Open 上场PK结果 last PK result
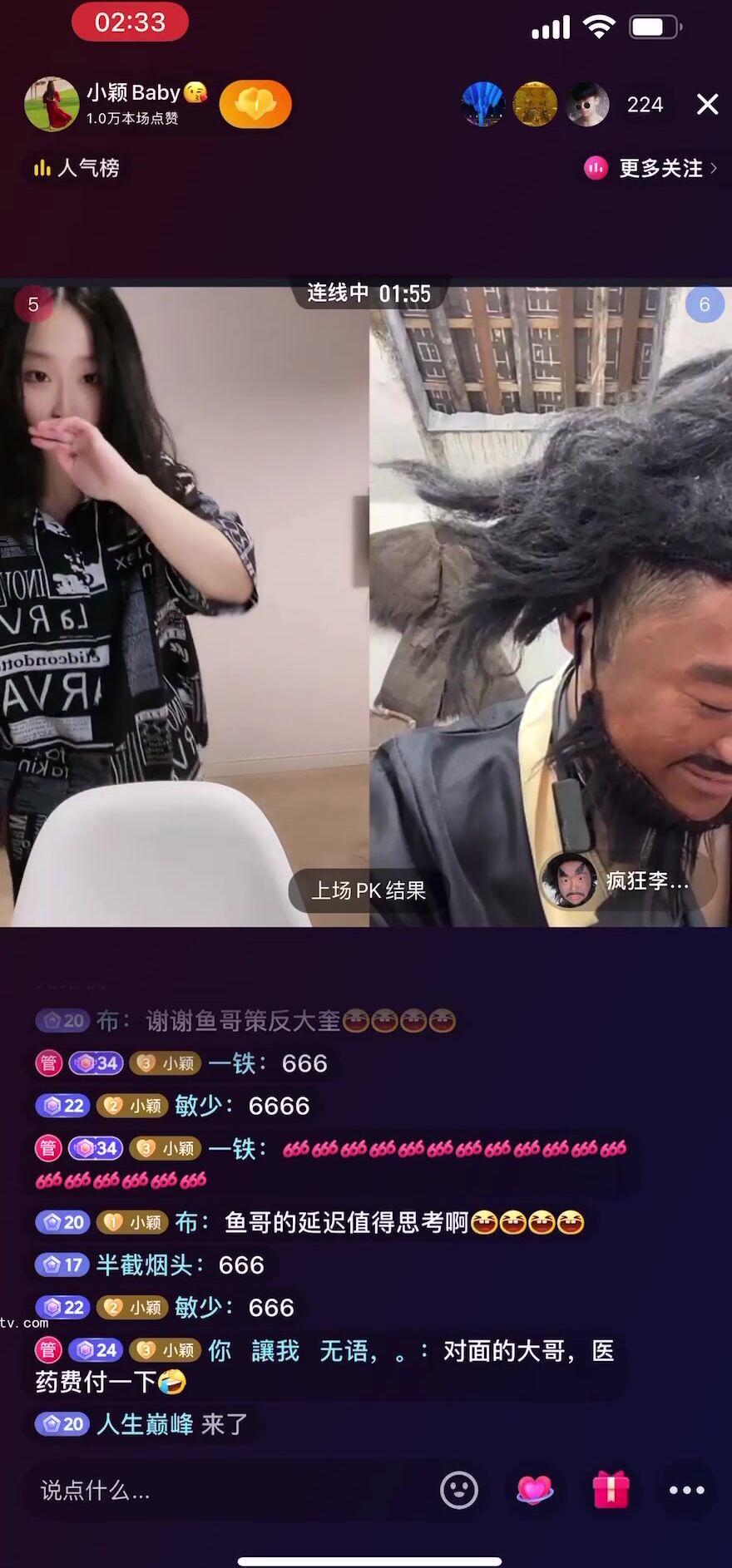Screen dimensions: 732x1568 (368, 890)
